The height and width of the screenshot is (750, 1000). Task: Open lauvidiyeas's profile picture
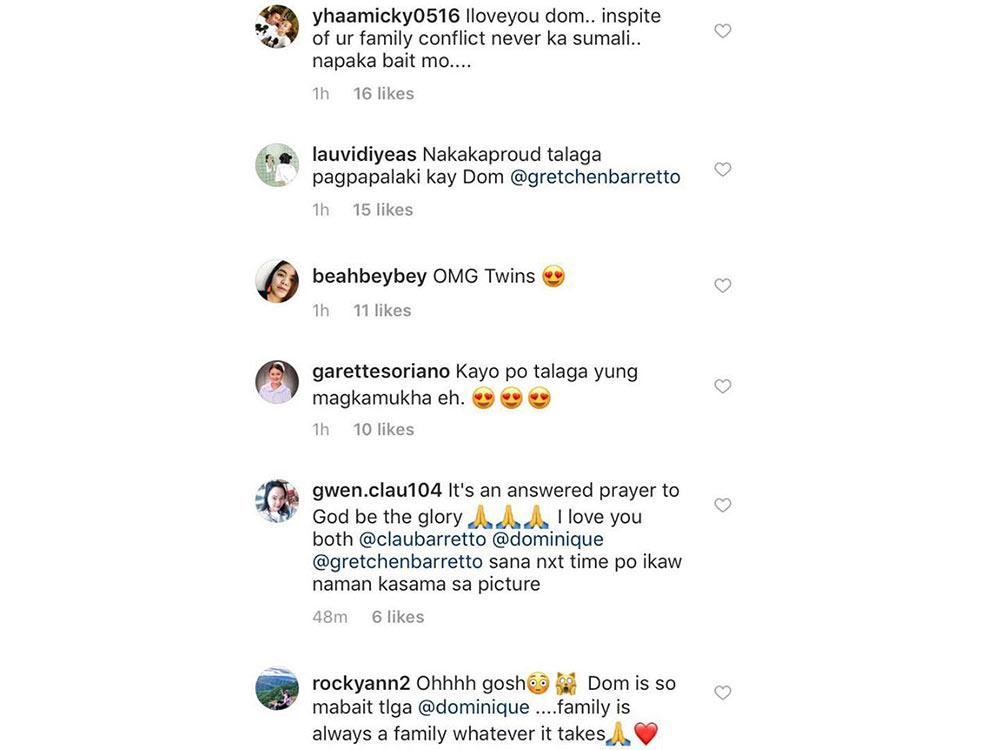(277, 165)
